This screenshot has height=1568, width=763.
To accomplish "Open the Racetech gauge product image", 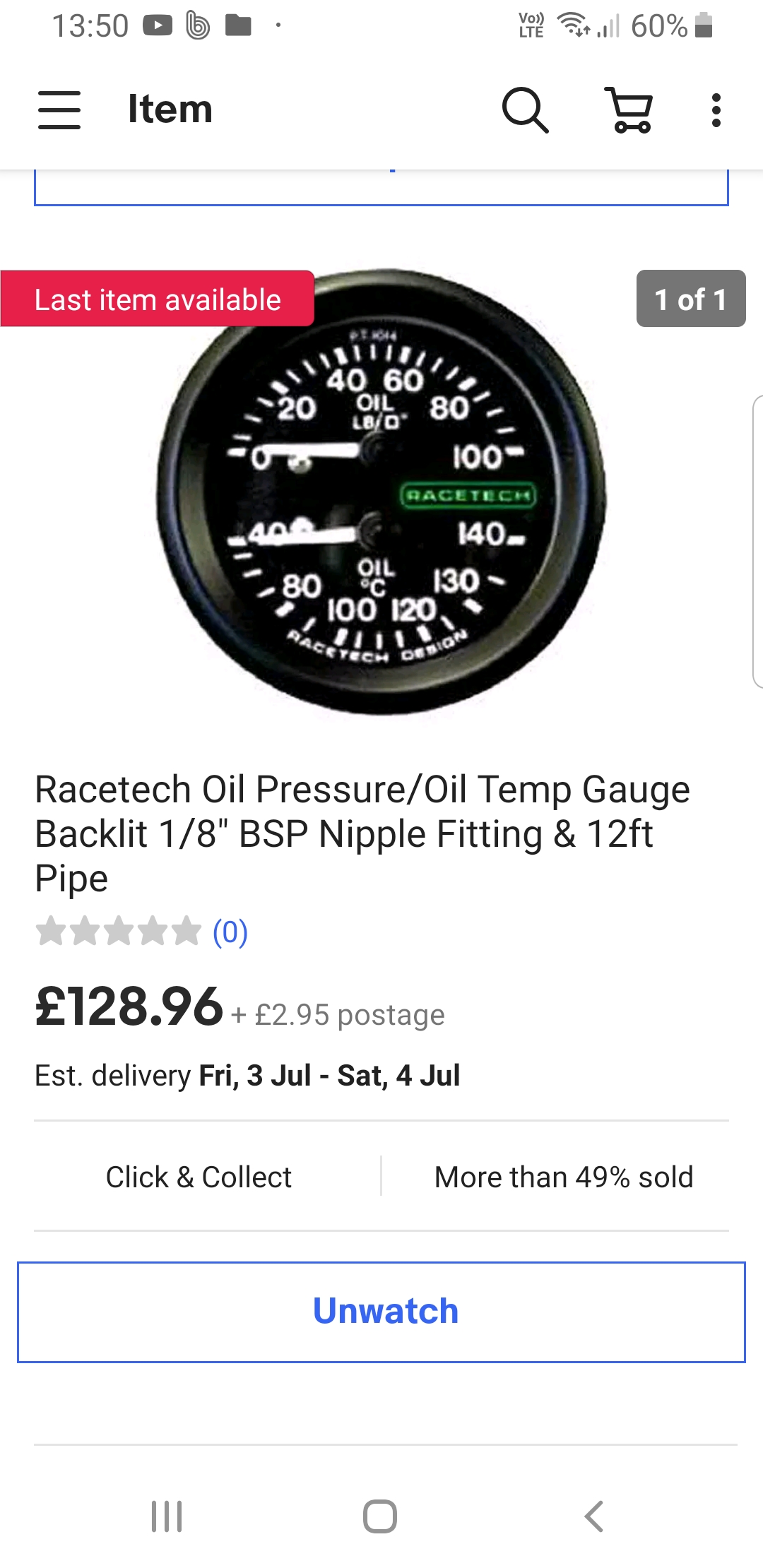I will click(x=381, y=492).
